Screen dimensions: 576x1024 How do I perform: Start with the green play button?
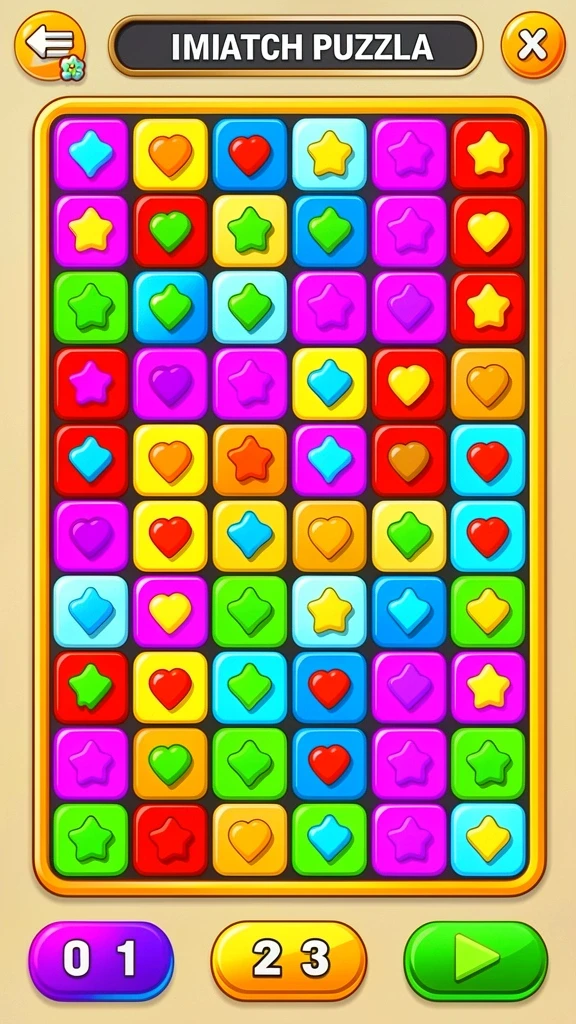click(x=476, y=960)
